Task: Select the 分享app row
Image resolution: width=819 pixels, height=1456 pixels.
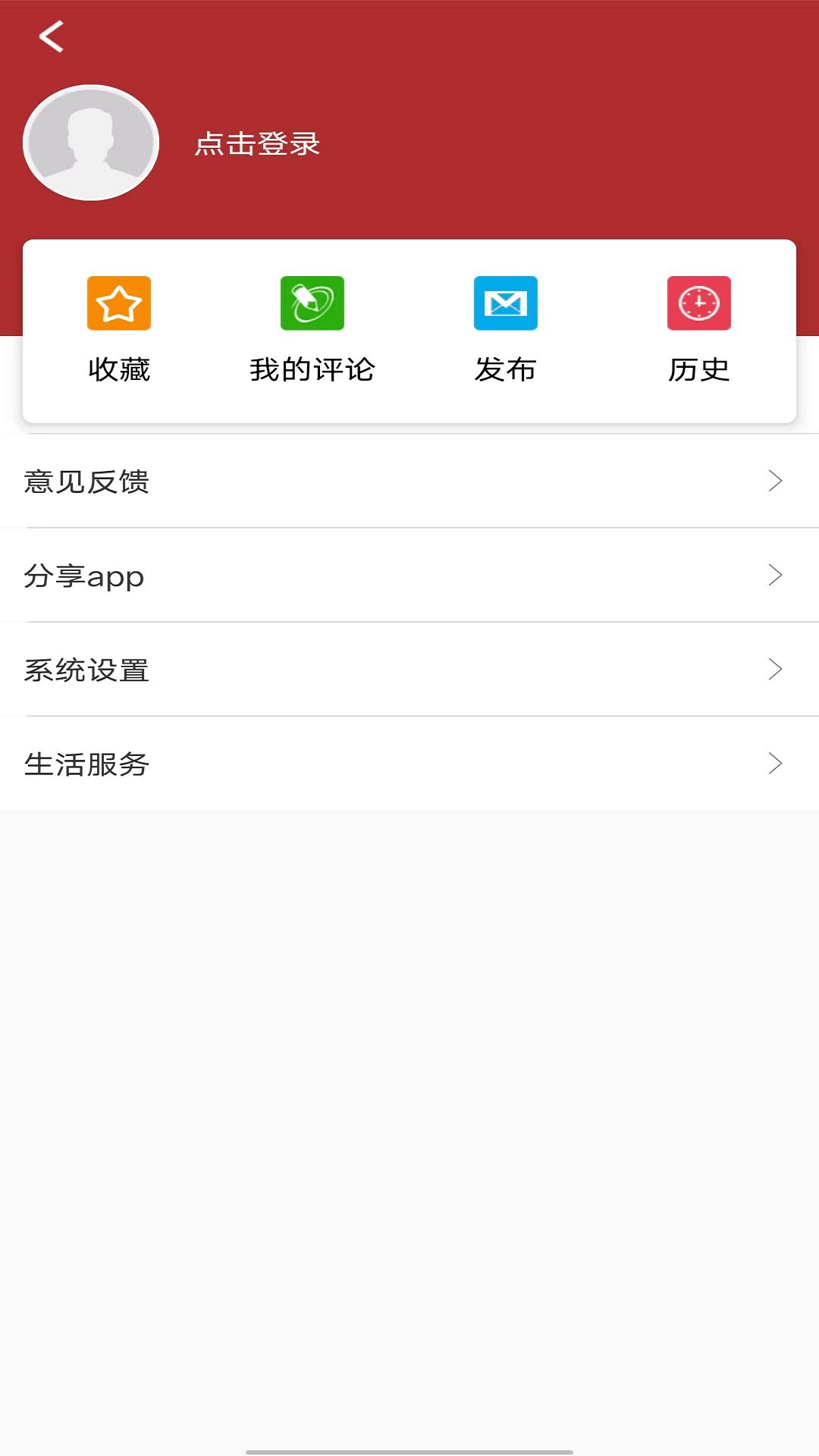Action: pos(409,576)
